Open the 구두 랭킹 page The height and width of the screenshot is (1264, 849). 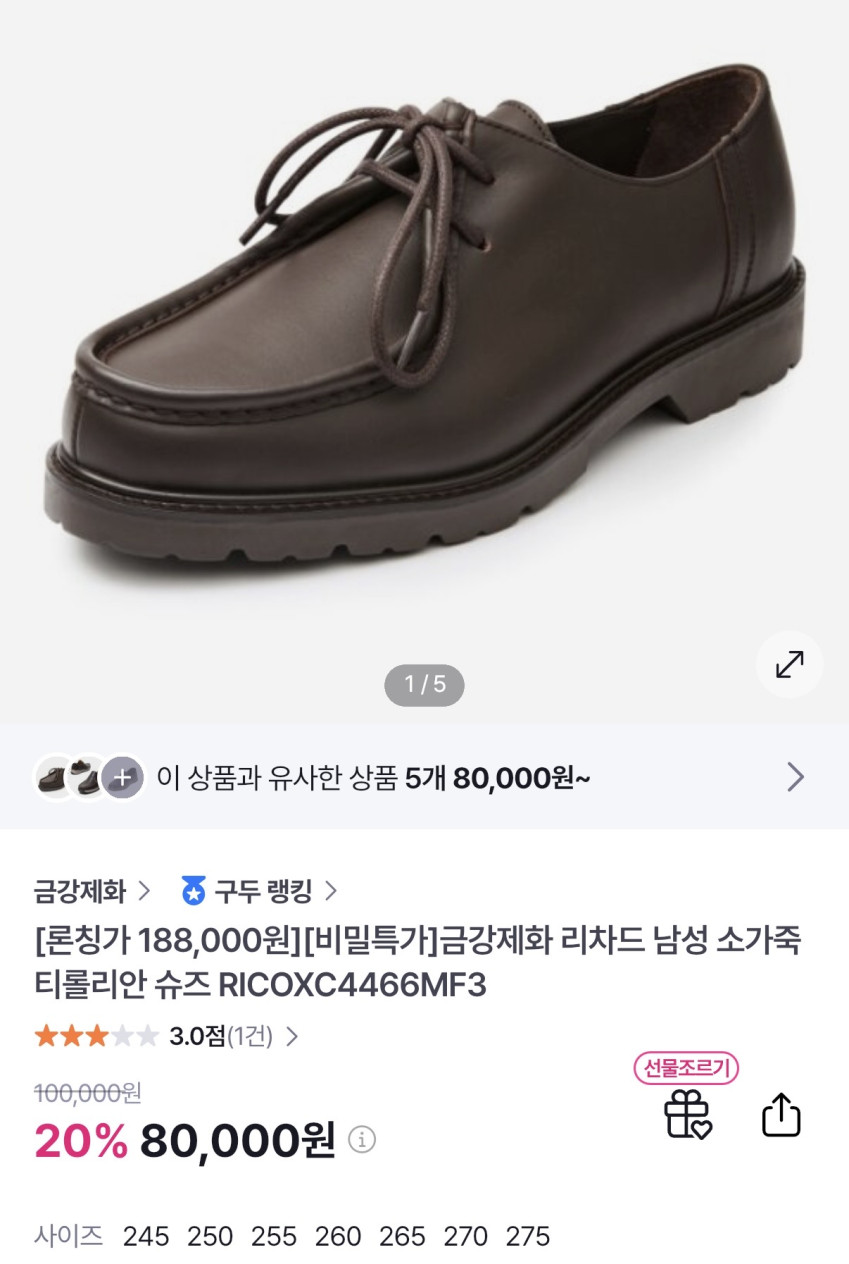click(x=260, y=890)
